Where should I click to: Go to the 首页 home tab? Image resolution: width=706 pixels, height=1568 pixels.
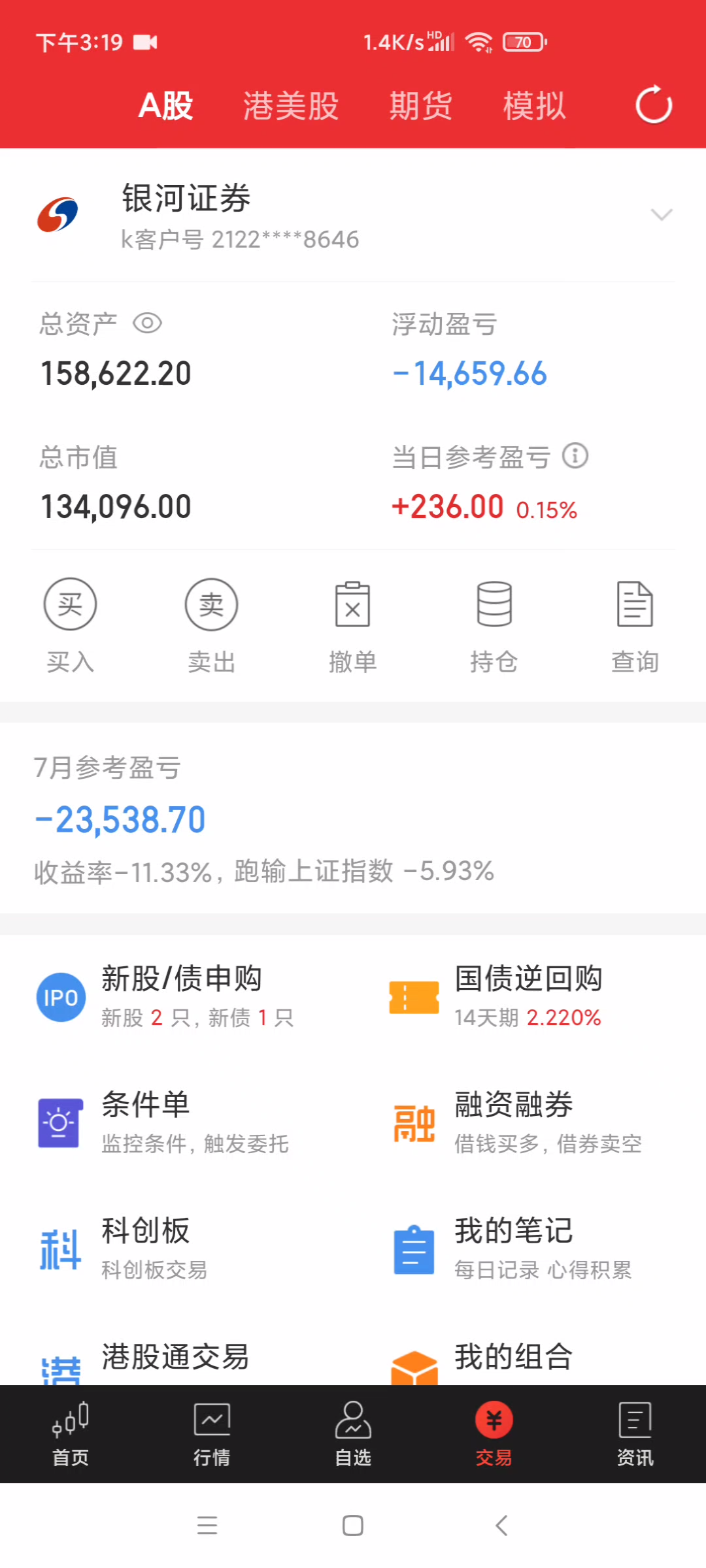[71, 1434]
